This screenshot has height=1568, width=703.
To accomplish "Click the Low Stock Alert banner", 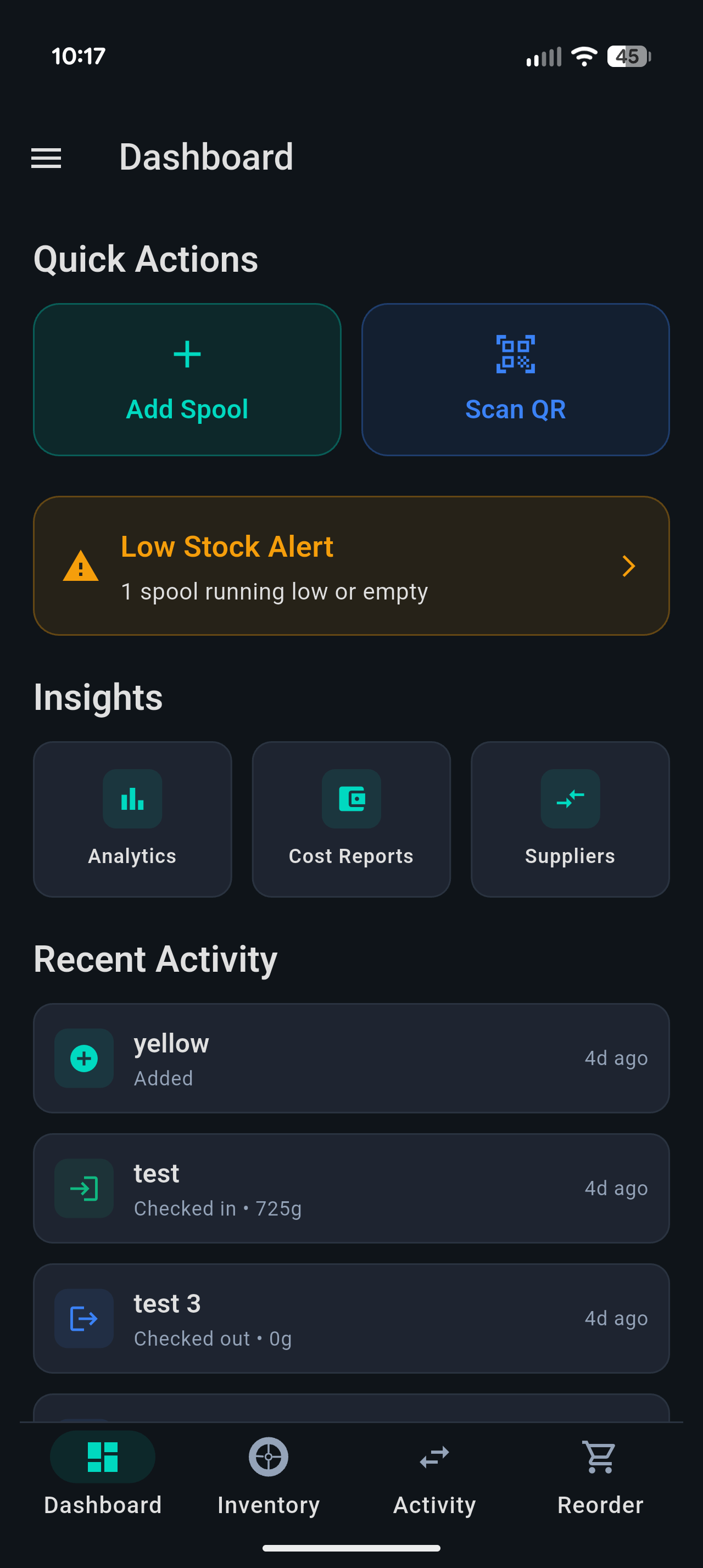I will tap(351, 566).
